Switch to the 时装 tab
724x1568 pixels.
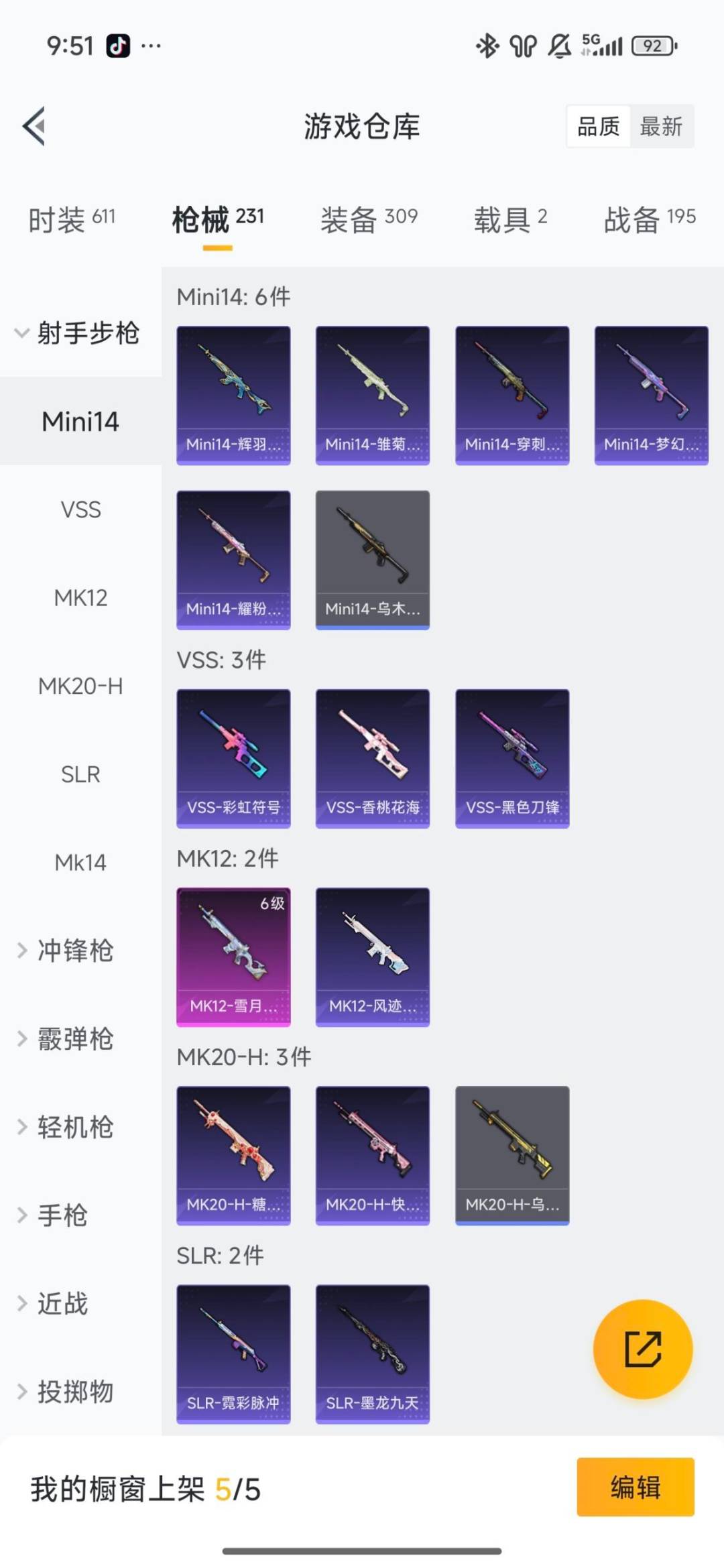click(x=72, y=219)
